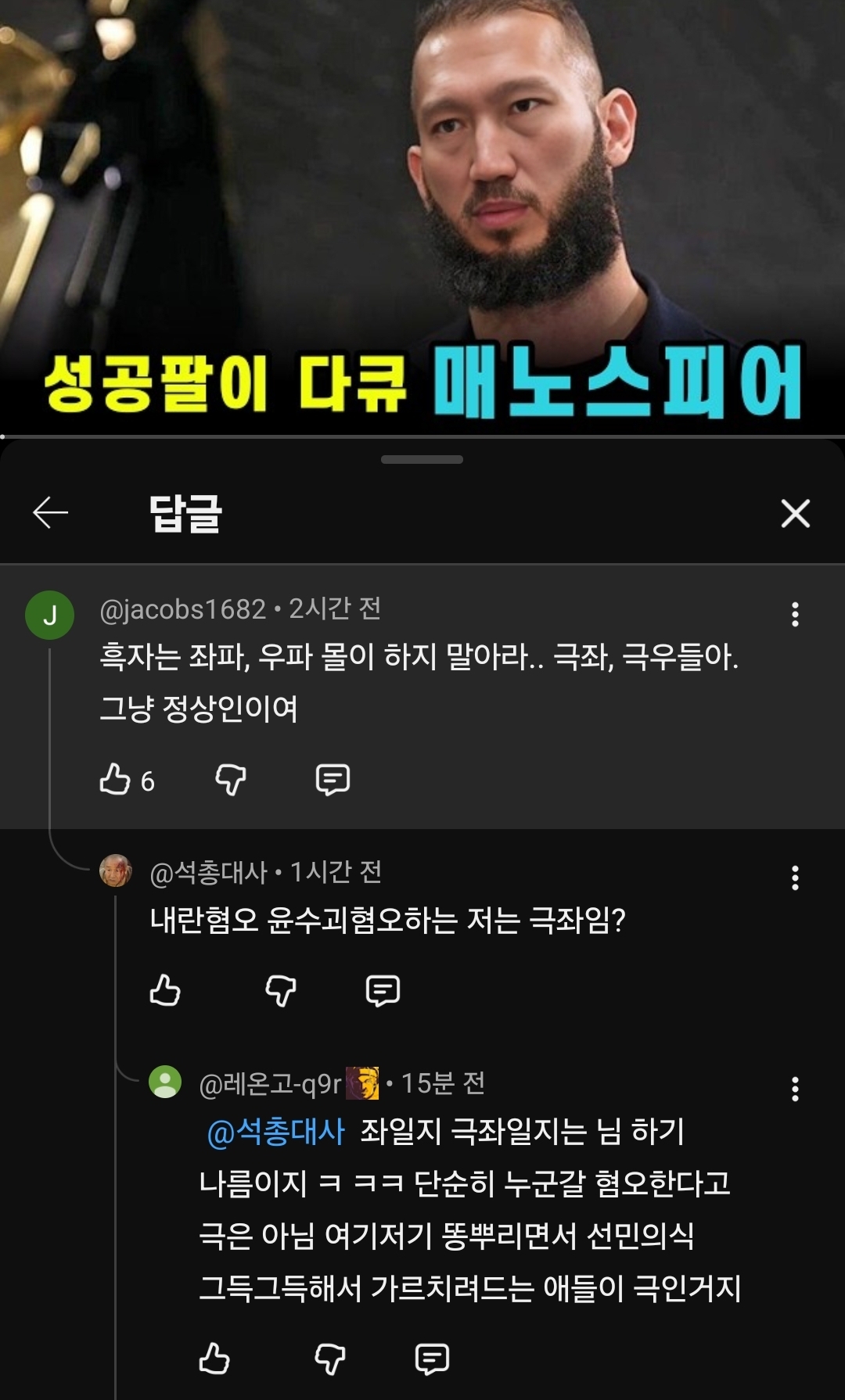Like the reply by @석총대사

165,990
